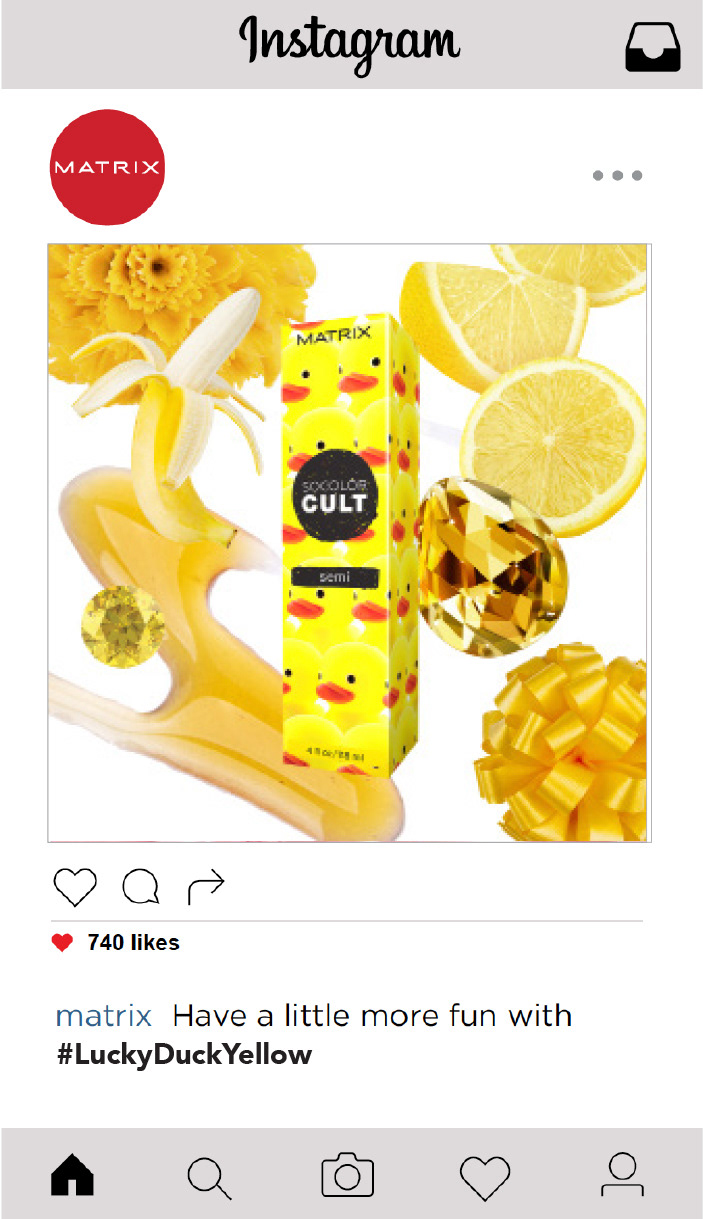The height and width of the screenshot is (1219, 703).
Task: Open the #LuckyDuckYellow hashtag
Action: point(185,1054)
